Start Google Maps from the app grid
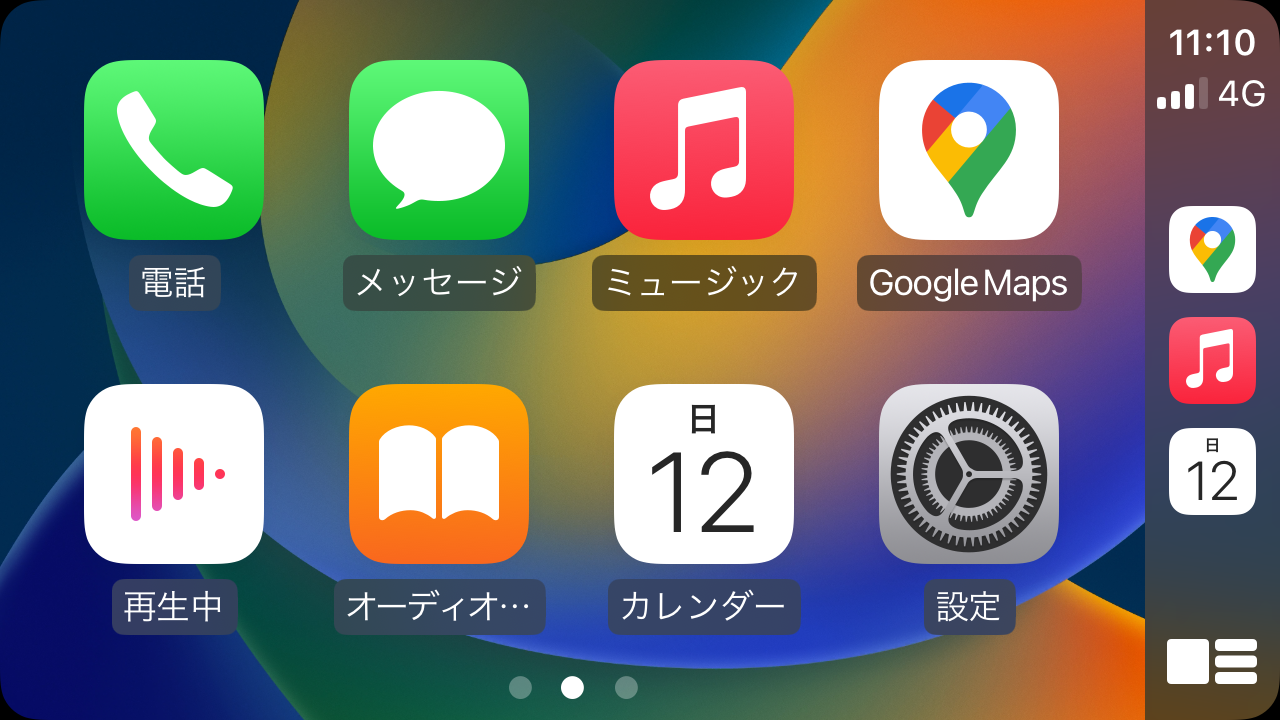This screenshot has width=1280, height=720. [968, 150]
